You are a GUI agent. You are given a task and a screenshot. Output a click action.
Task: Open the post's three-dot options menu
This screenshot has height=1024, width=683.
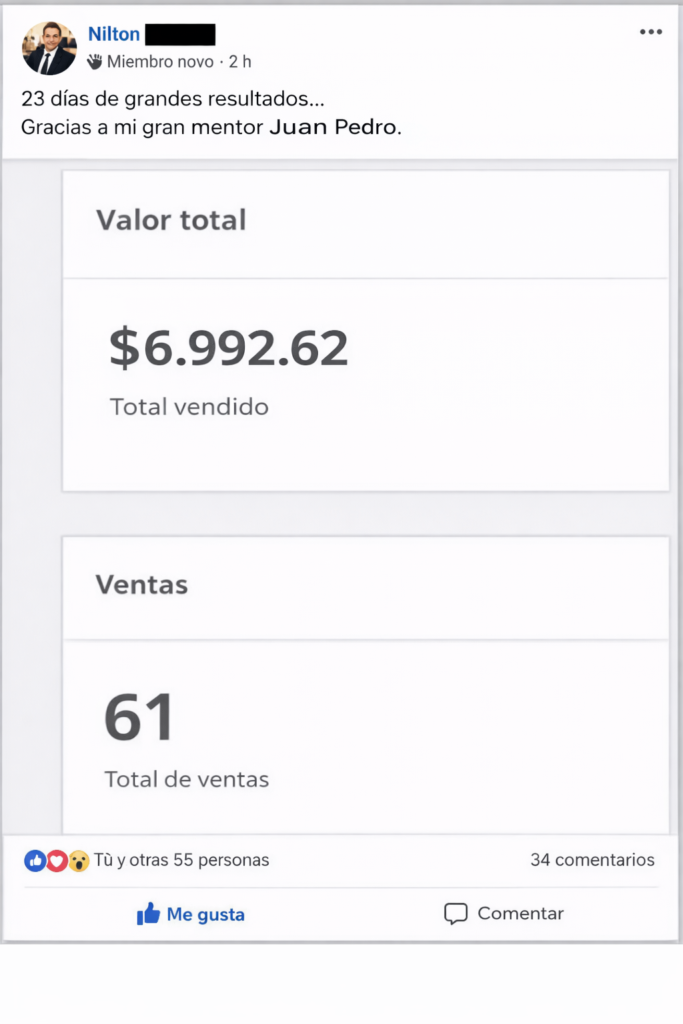click(x=651, y=32)
